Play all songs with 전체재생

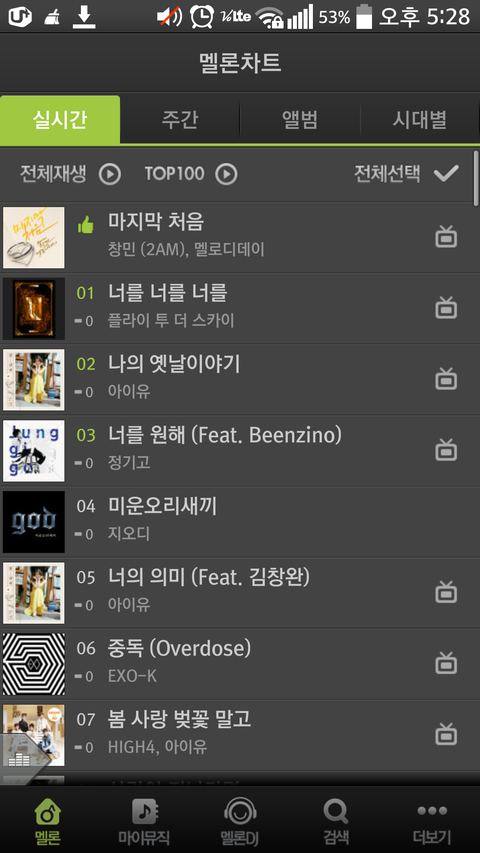[x=70, y=174]
